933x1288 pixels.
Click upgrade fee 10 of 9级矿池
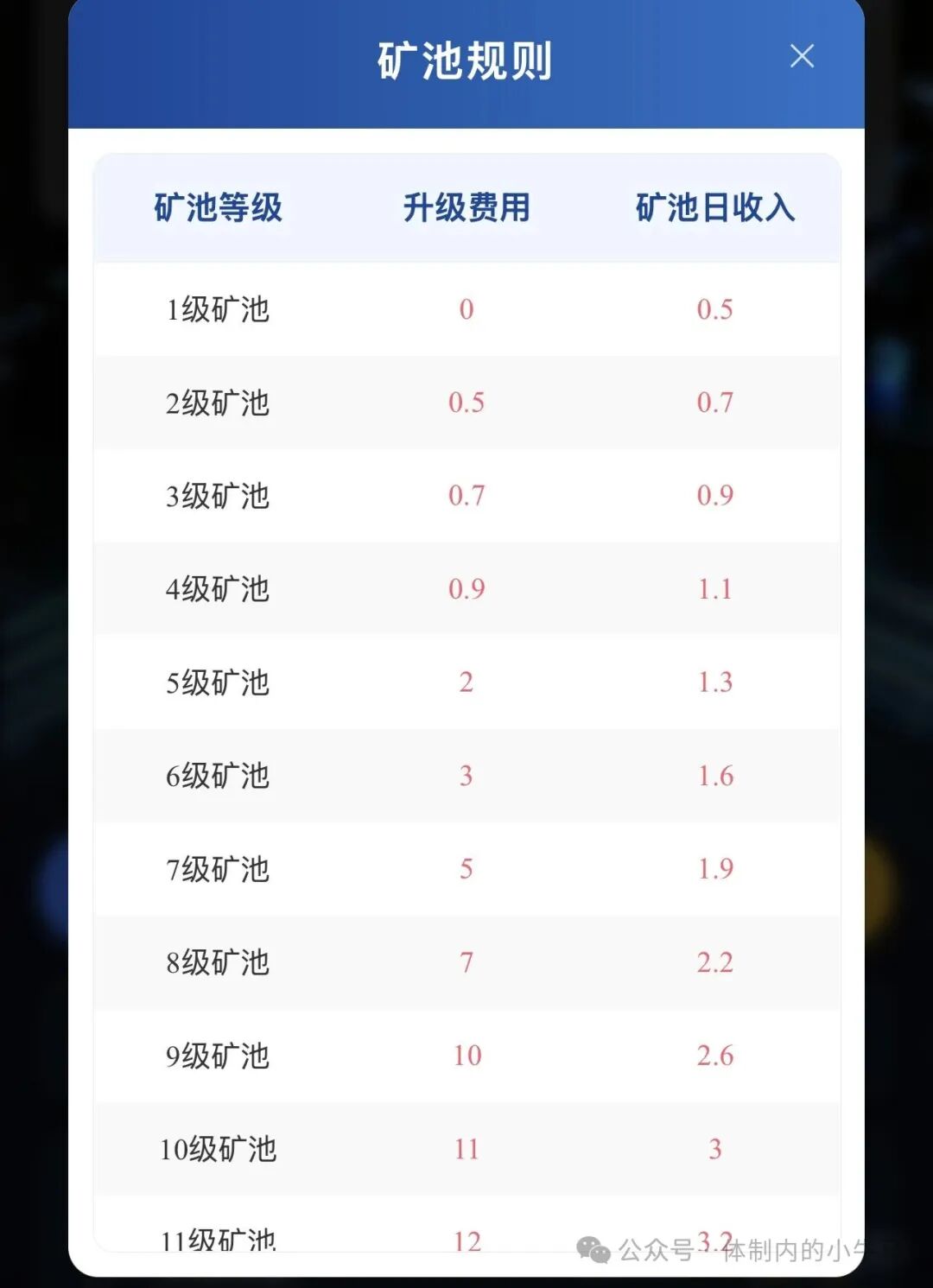pyautogui.click(x=467, y=1055)
